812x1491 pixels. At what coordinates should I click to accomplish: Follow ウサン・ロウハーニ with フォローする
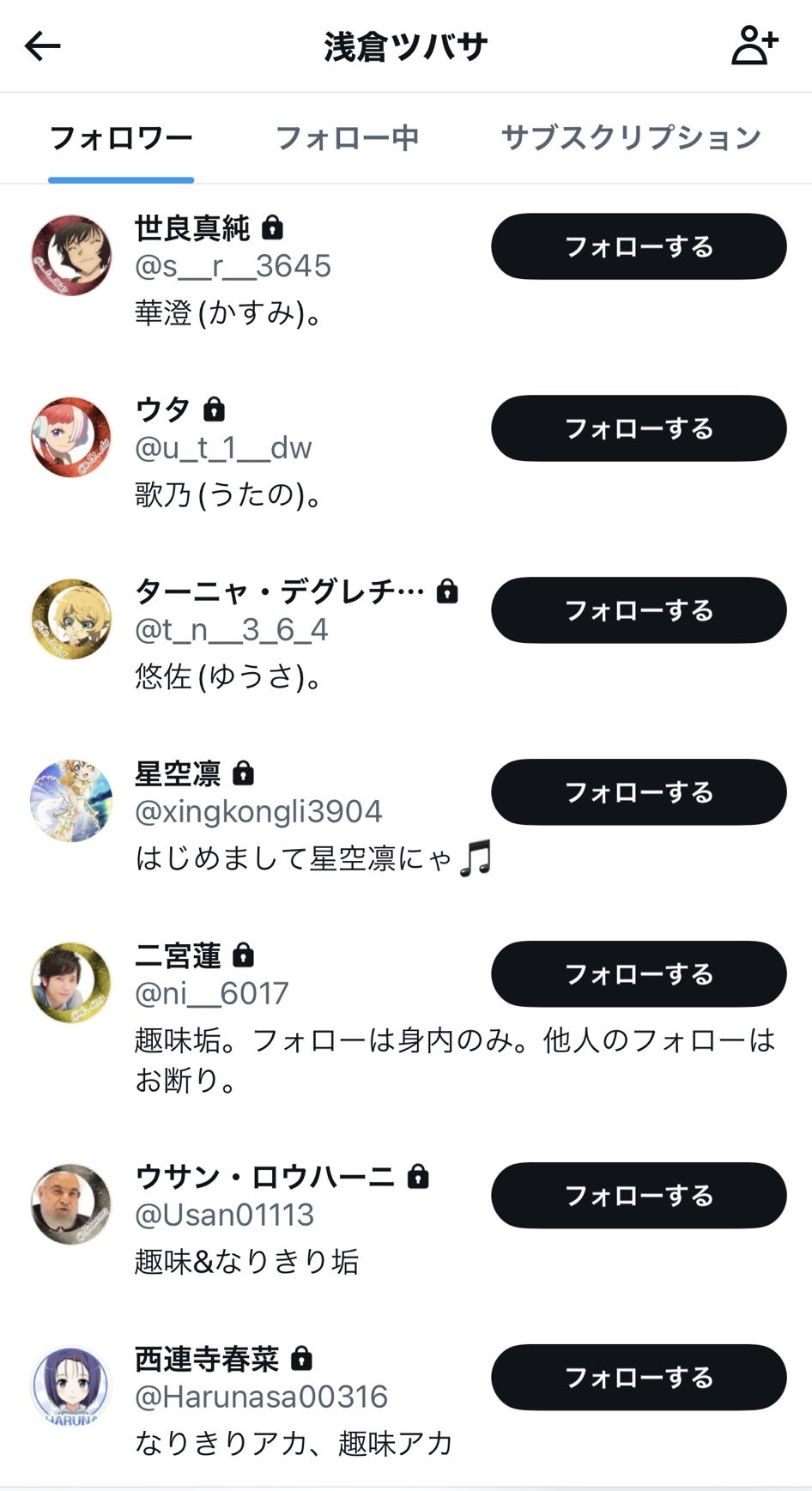[639, 1196]
